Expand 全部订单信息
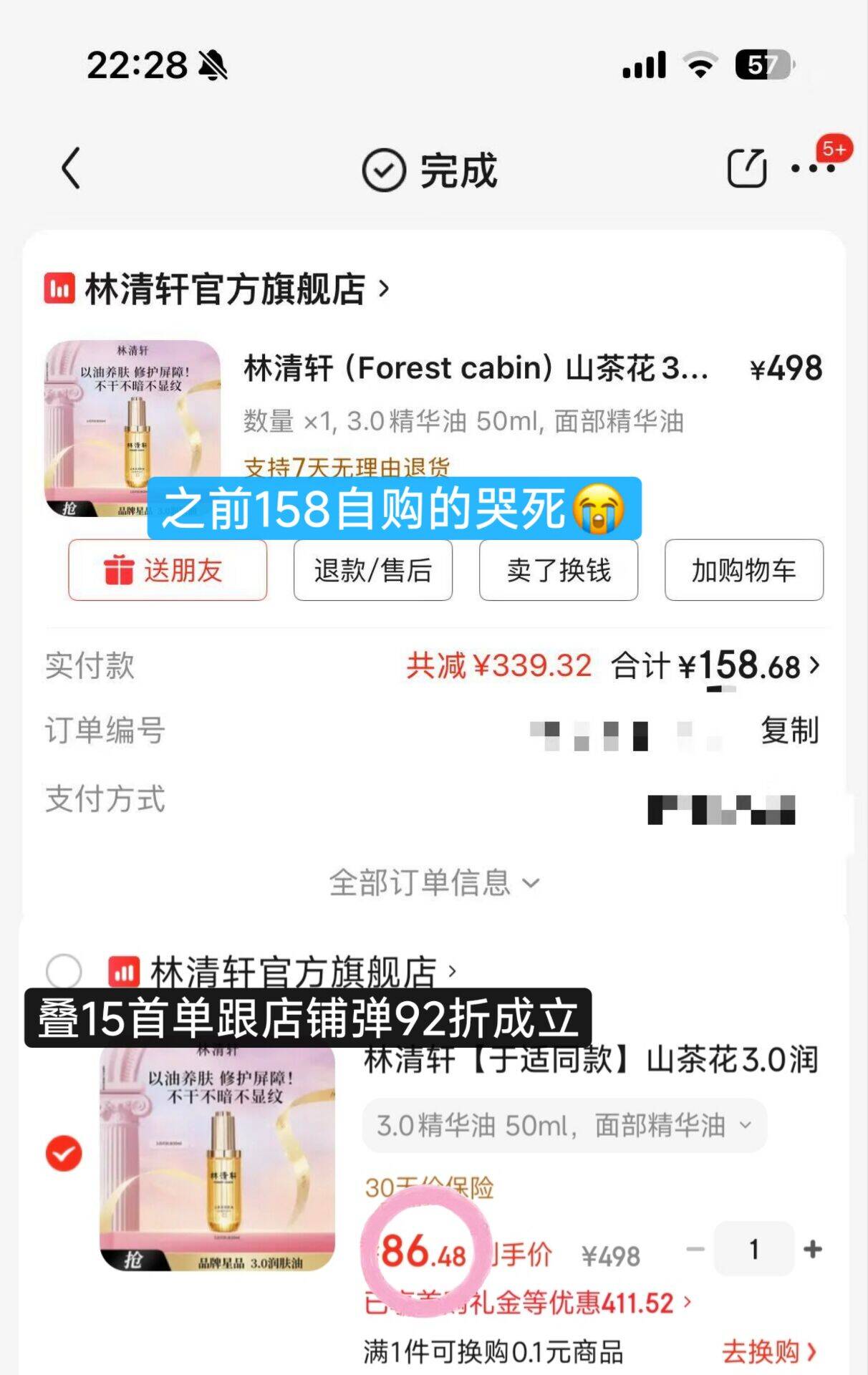 pyautogui.click(x=433, y=882)
